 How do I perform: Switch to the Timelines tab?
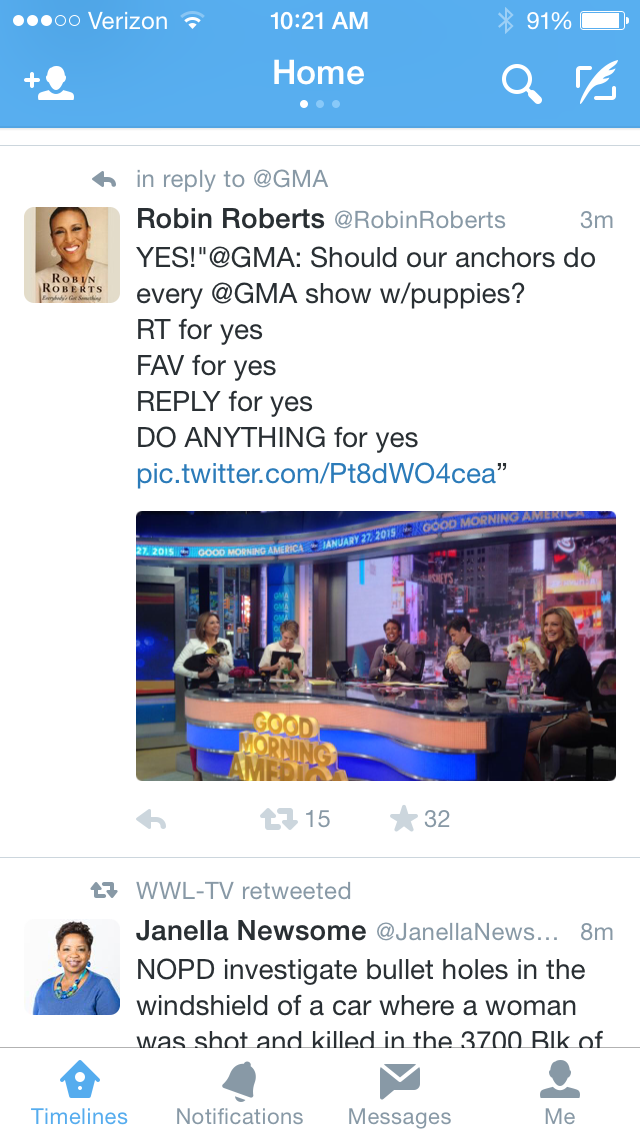79,1094
